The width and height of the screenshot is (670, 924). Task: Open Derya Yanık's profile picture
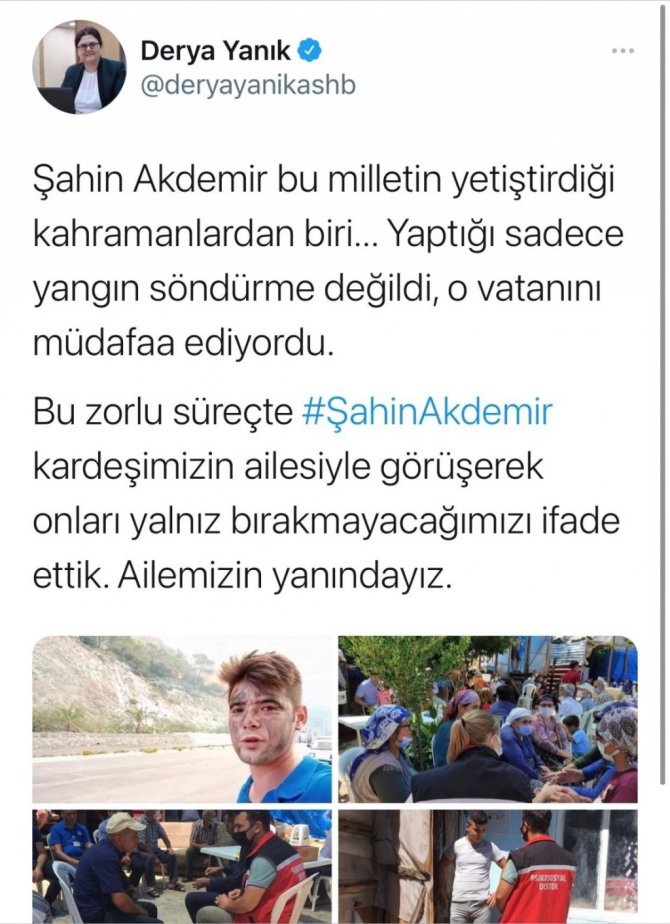pos(79,67)
